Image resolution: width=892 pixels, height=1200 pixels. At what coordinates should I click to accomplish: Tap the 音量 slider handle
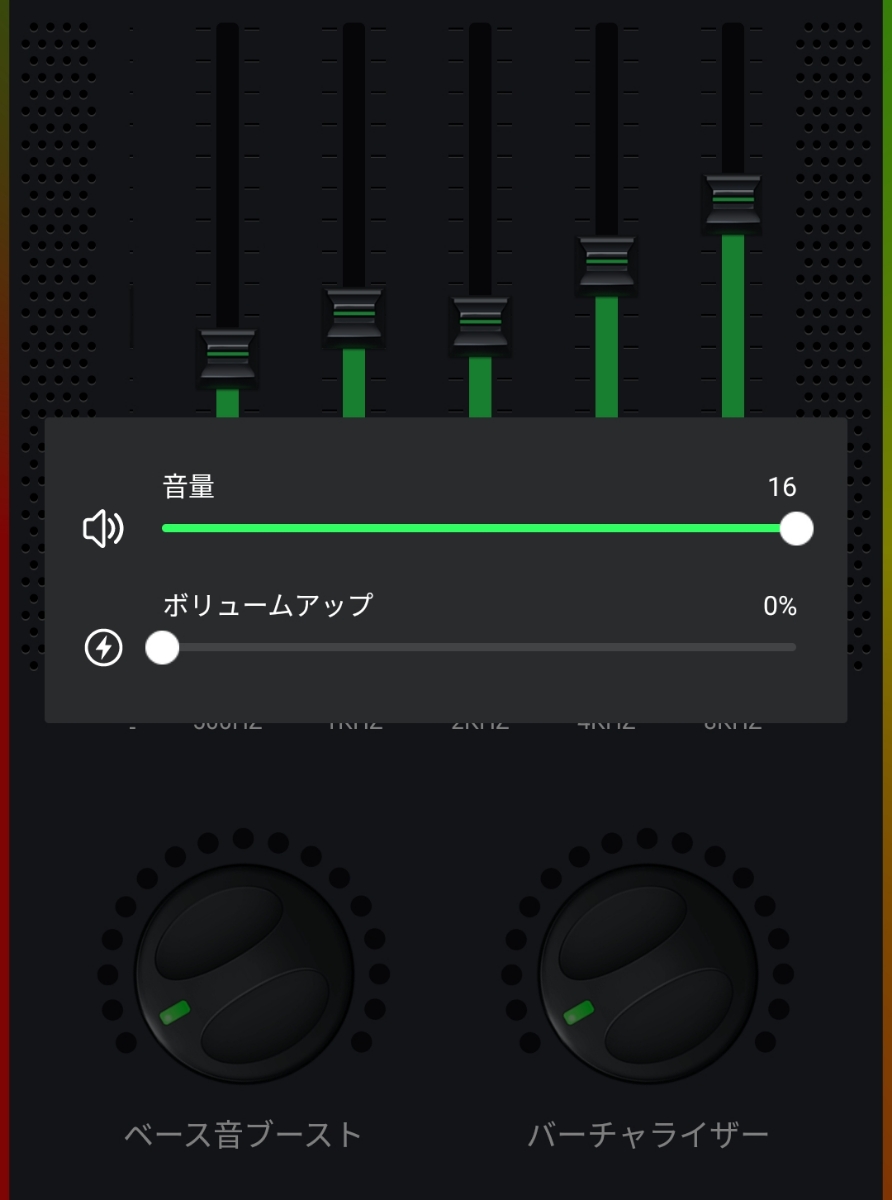796,528
